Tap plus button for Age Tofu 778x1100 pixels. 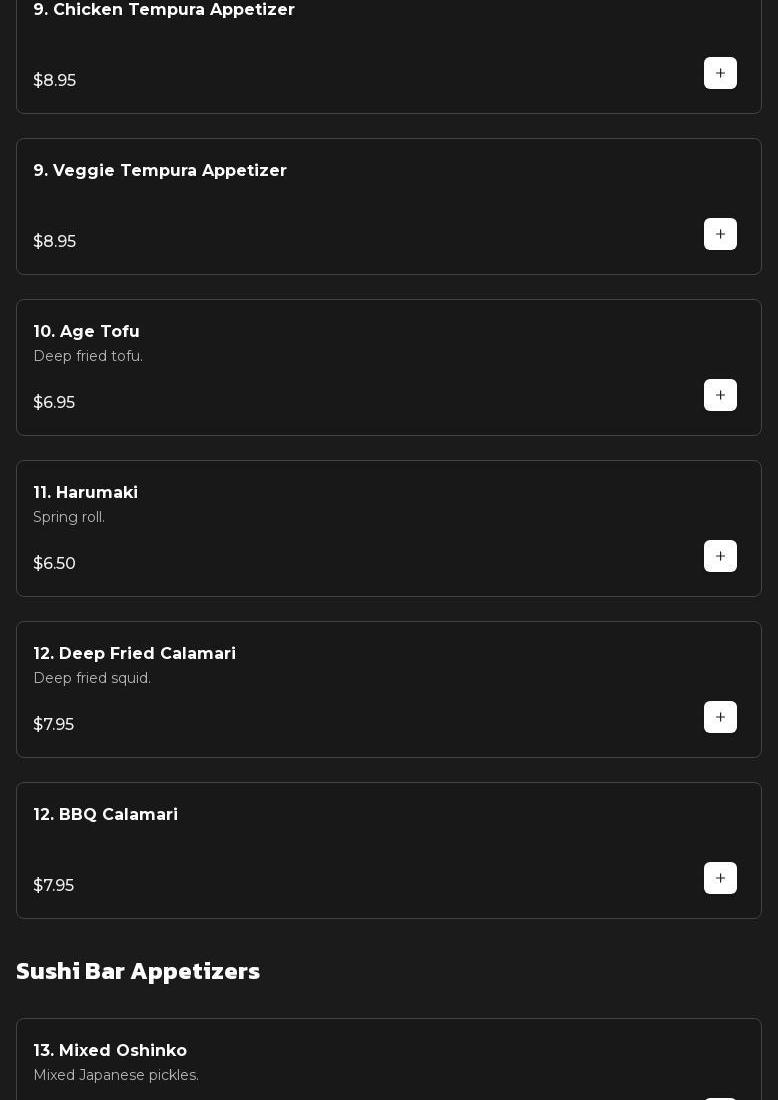[x=720, y=395]
